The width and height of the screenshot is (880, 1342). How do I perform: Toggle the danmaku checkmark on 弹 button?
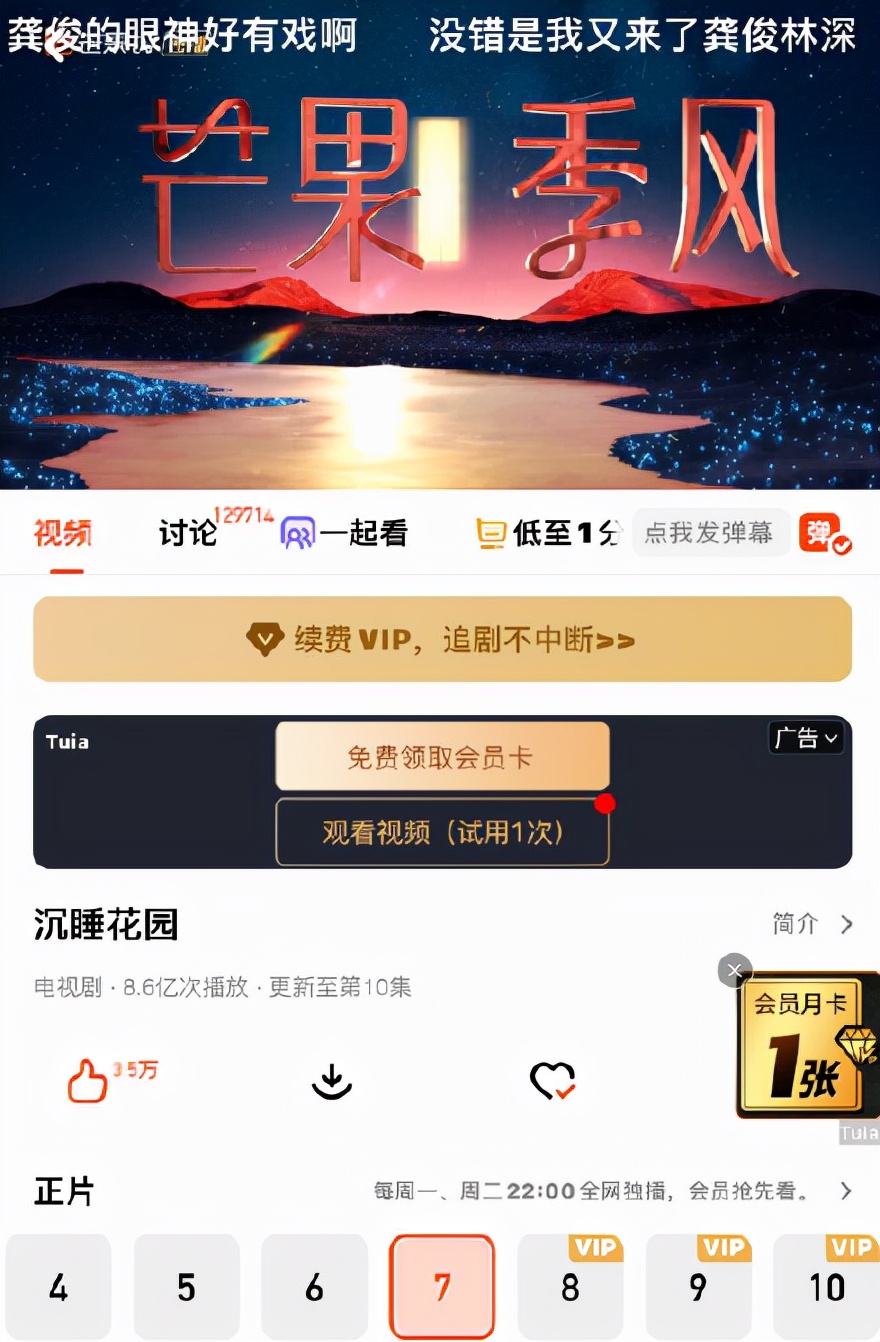tap(843, 546)
